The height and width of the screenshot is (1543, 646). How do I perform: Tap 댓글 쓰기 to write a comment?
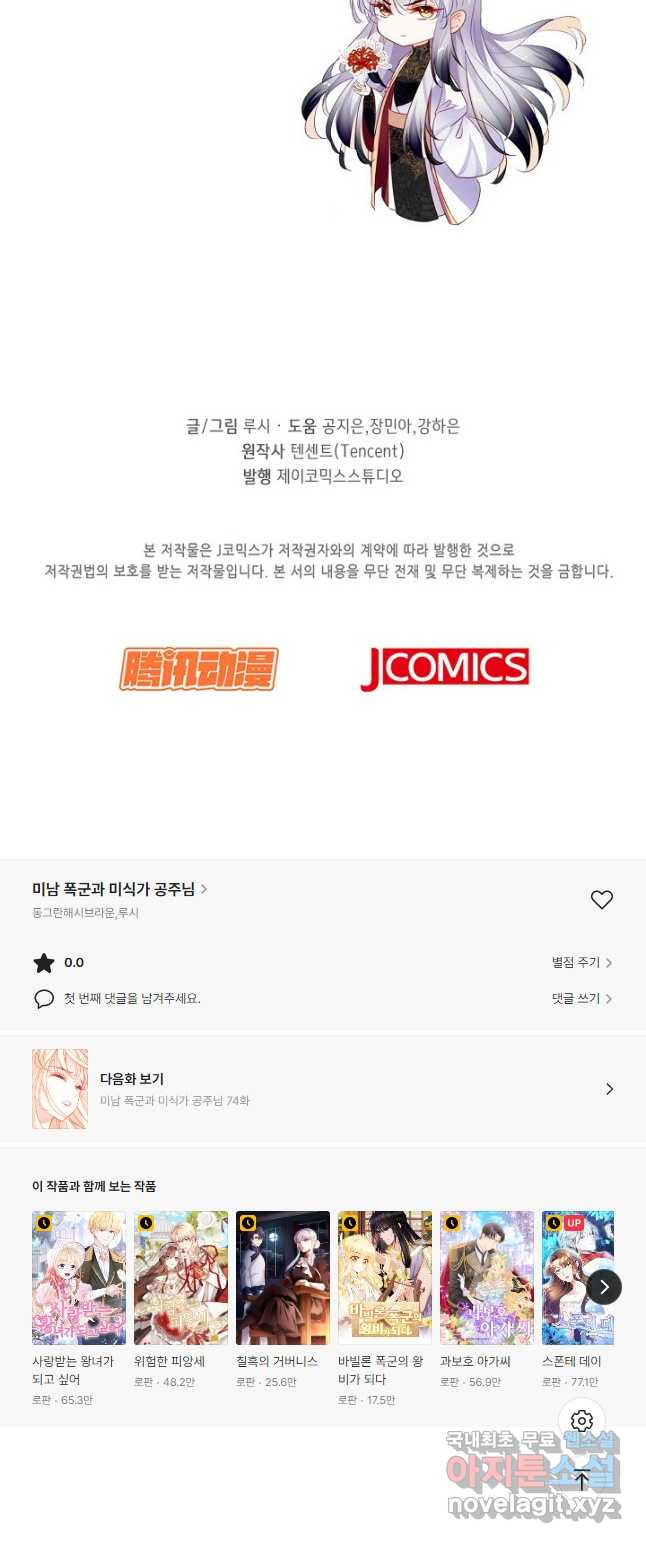point(581,998)
